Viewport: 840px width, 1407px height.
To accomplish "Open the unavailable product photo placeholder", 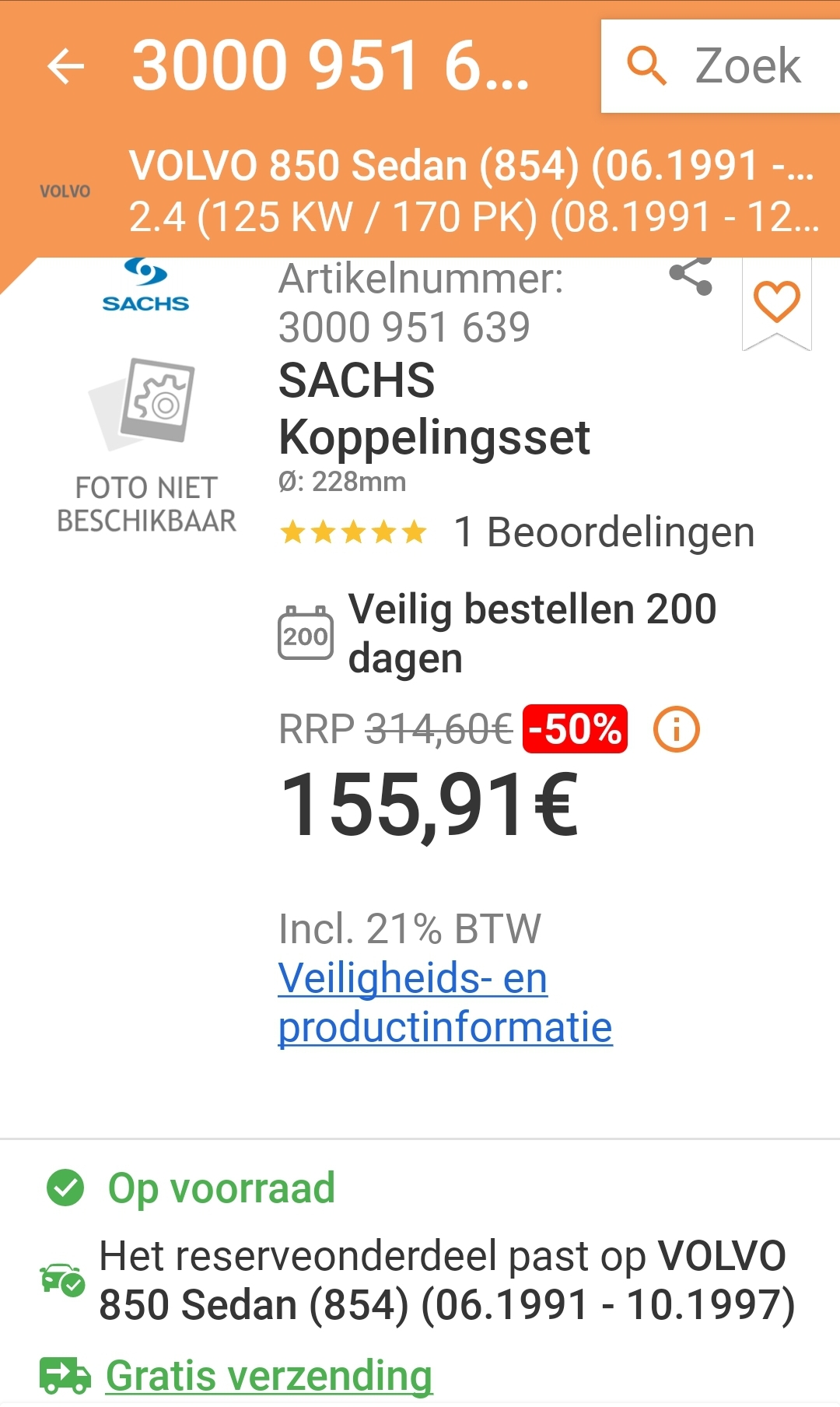I will pos(146,444).
